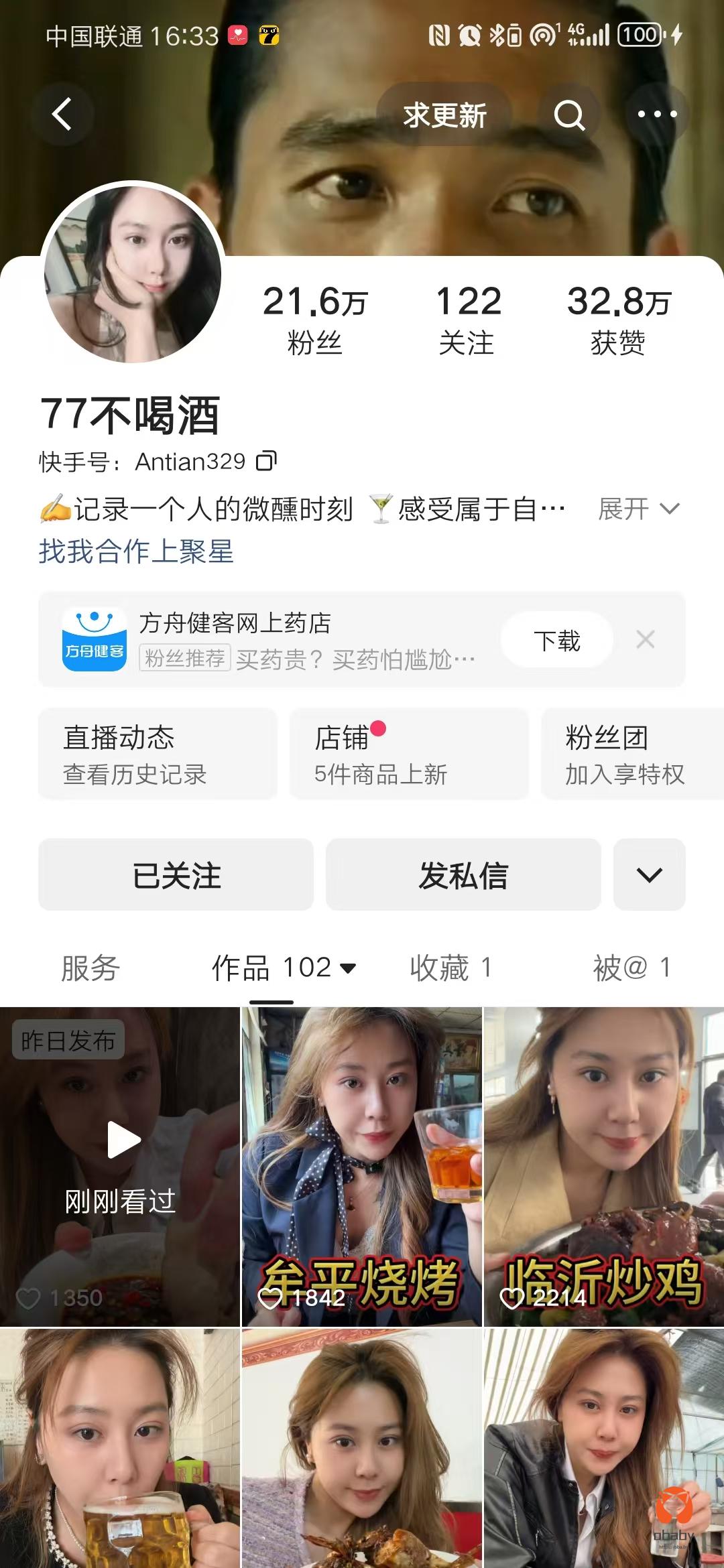
Task: Open the 粉丝团 fan club card
Action: (630, 754)
